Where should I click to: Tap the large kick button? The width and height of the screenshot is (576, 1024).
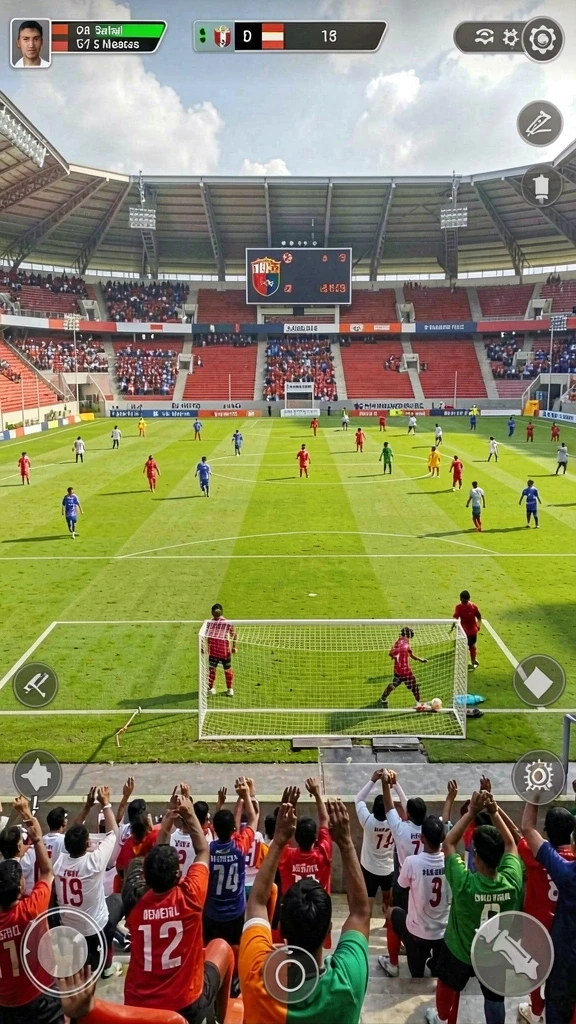[512, 953]
